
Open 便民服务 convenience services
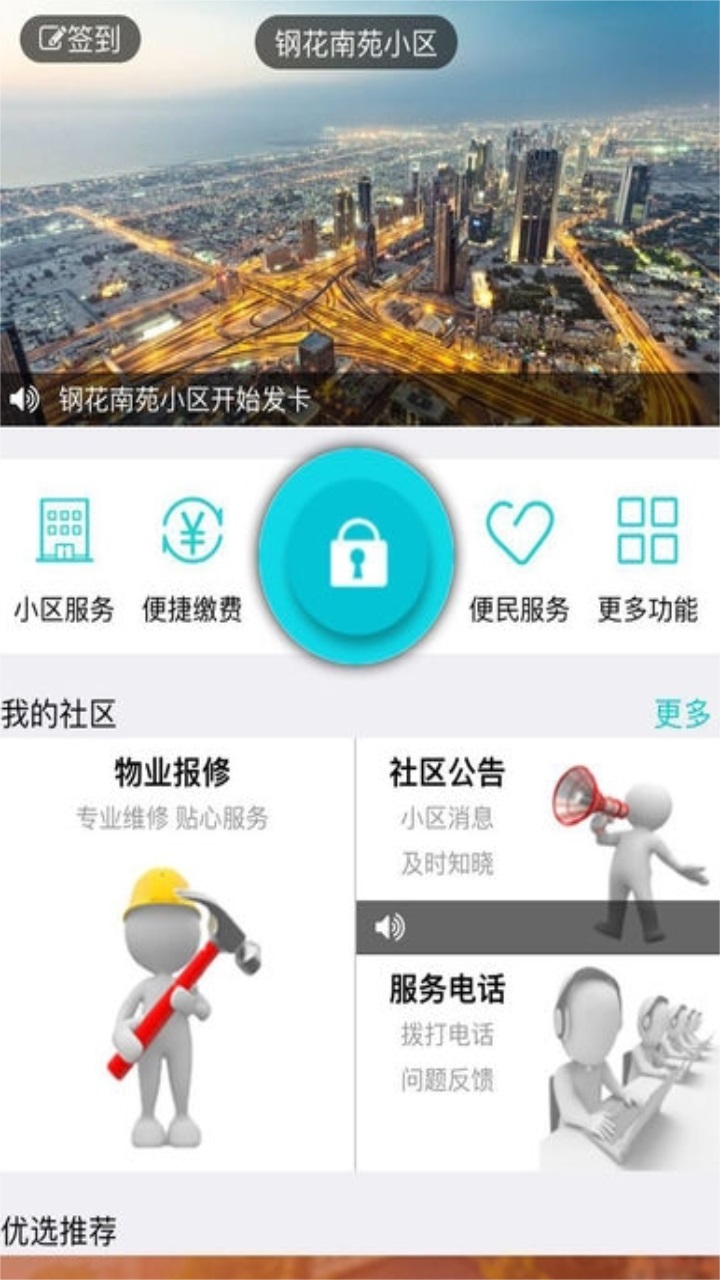coord(520,560)
